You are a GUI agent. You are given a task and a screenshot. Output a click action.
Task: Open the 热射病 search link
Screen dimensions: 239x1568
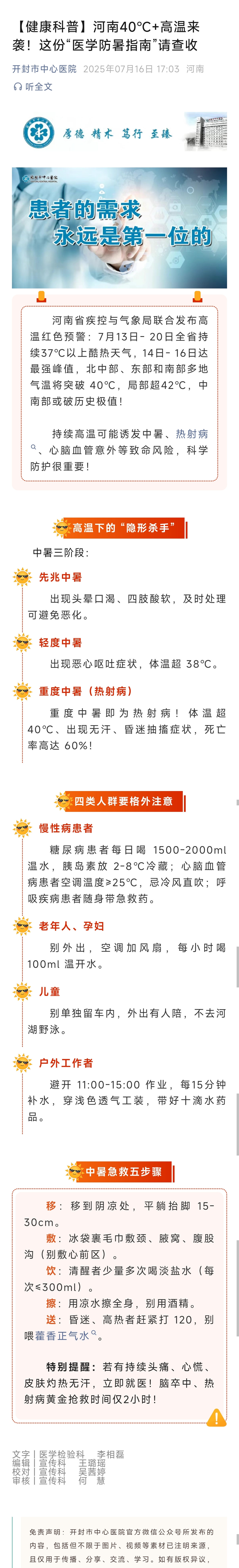(192, 434)
